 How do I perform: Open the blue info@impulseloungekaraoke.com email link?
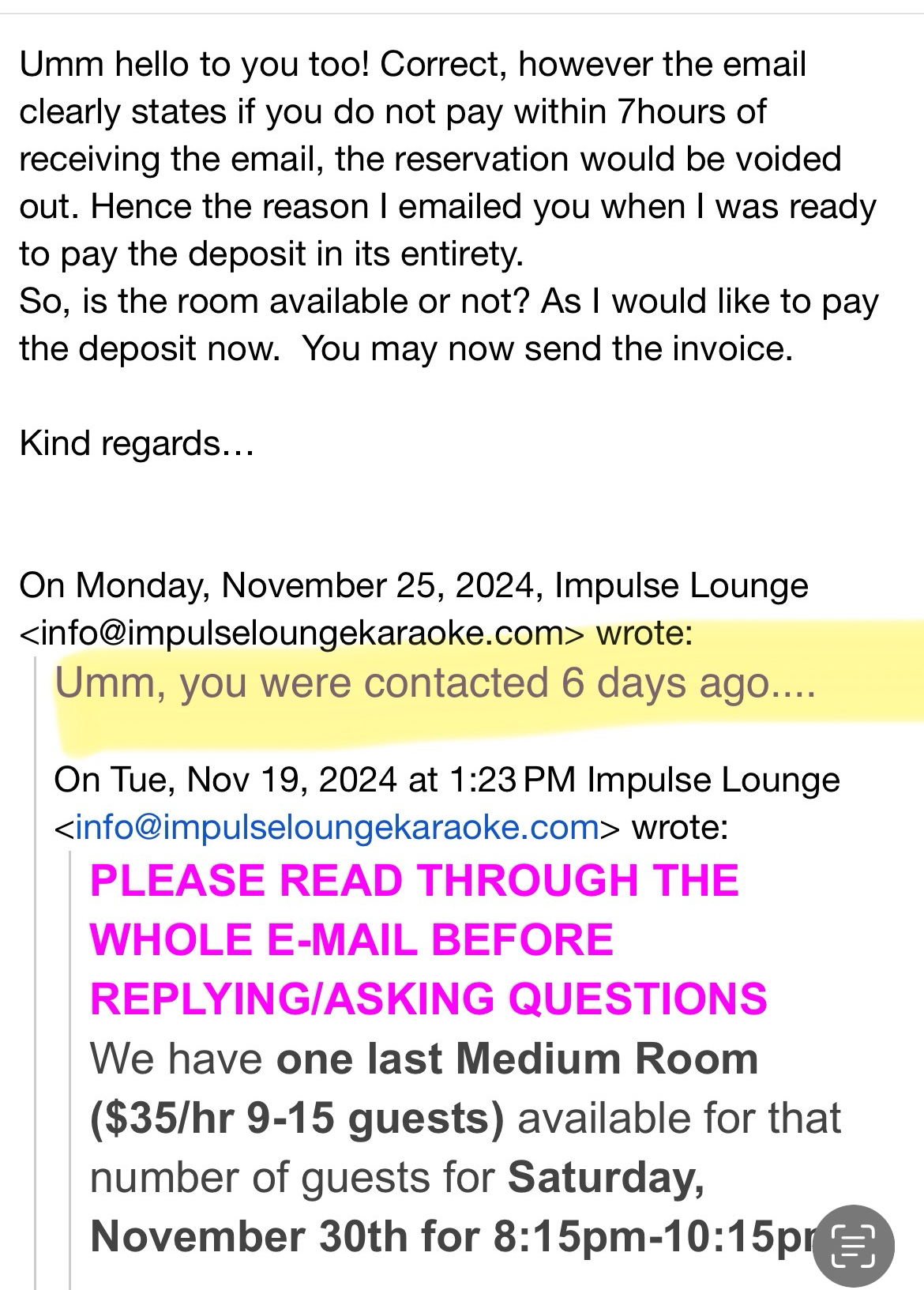coord(336,827)
